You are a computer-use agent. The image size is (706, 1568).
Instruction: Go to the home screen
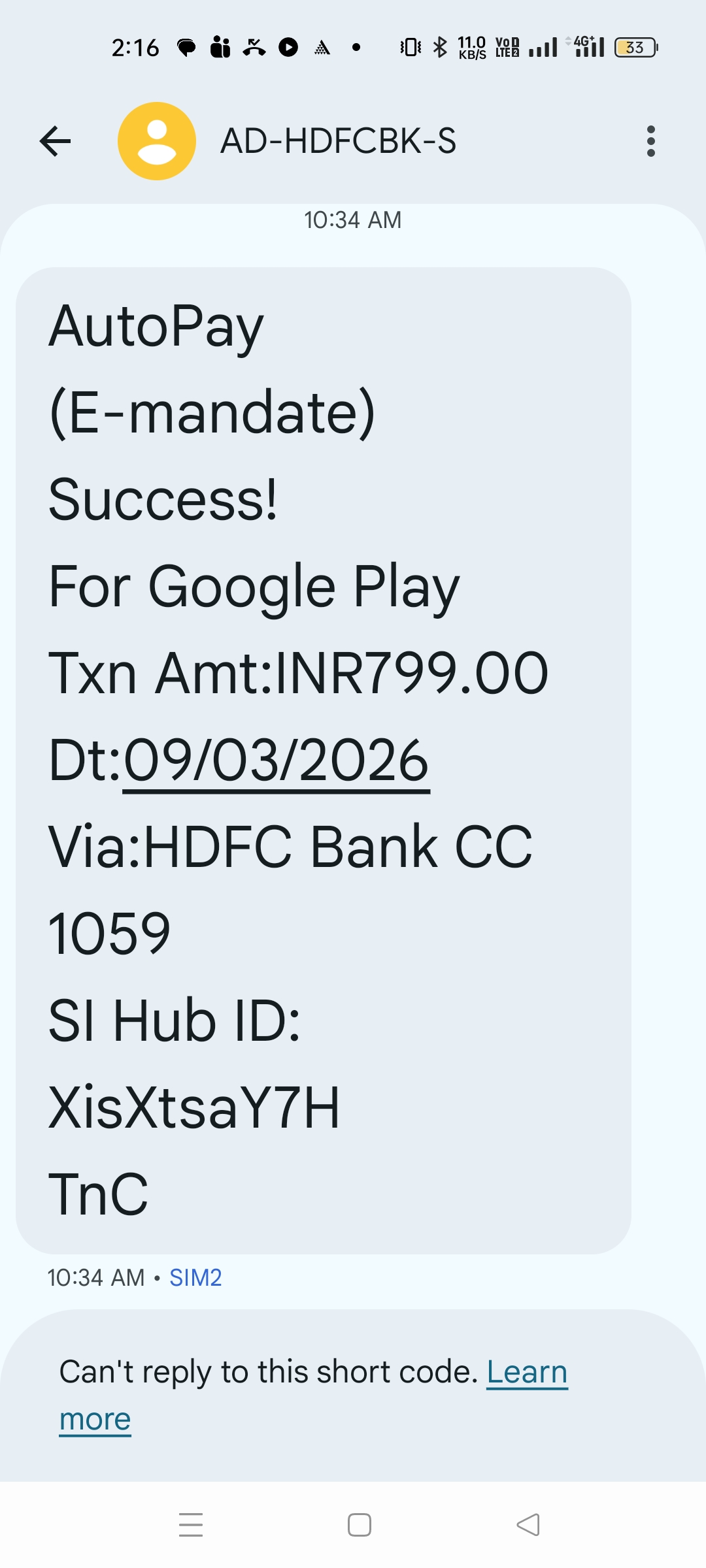(360, 1525)
